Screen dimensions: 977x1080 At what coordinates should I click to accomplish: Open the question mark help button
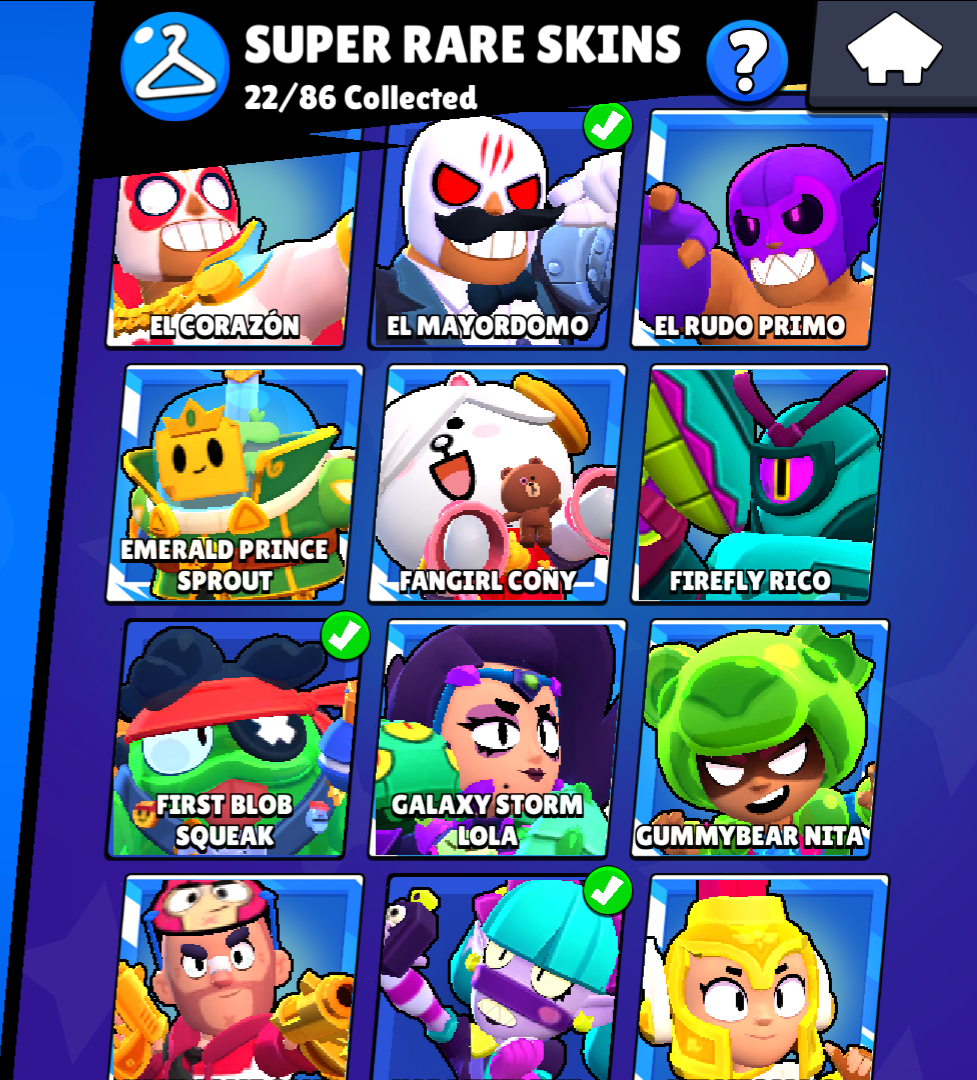746,61
